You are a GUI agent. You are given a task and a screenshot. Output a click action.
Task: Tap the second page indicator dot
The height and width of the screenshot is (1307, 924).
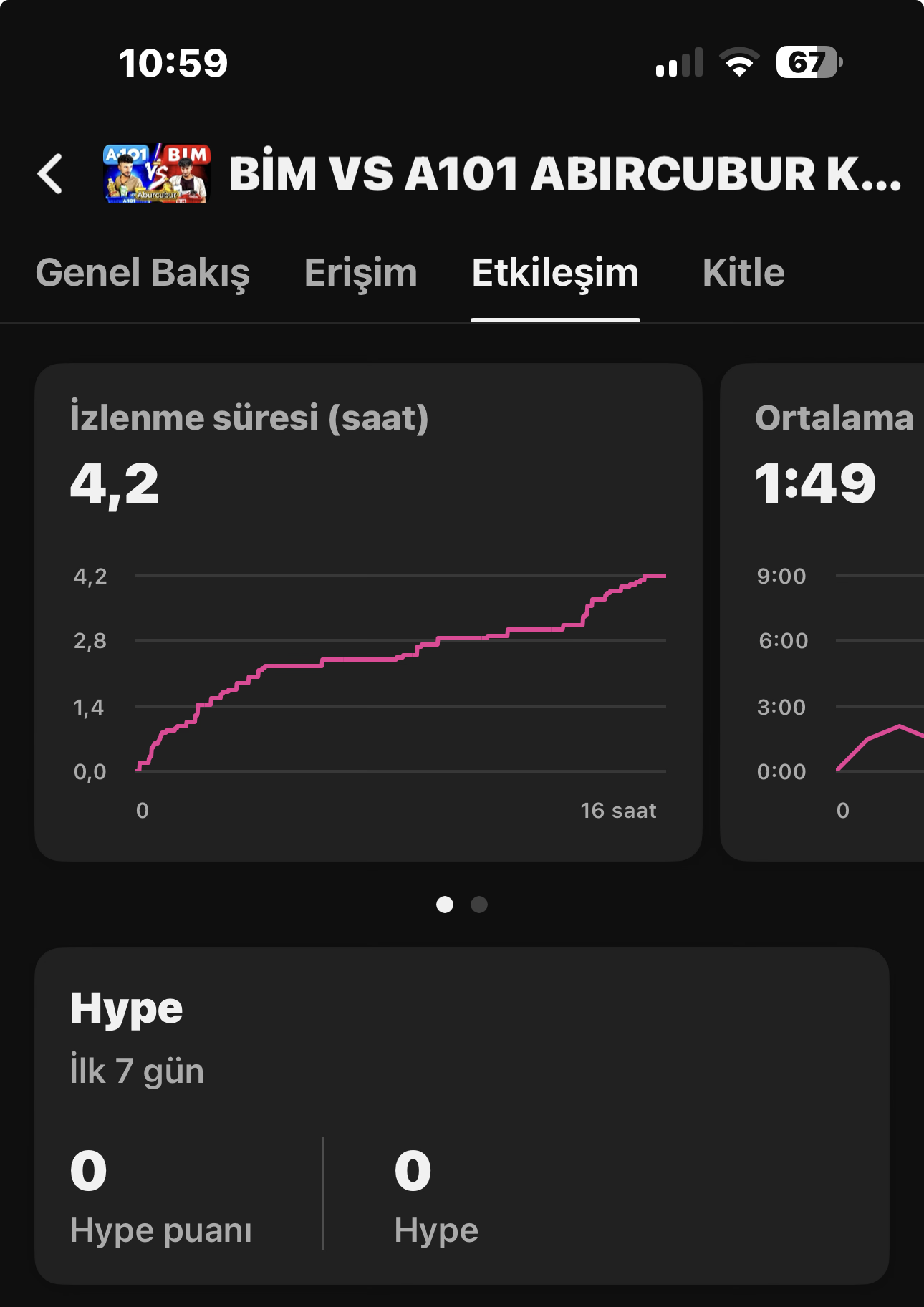tap(479, 905)
